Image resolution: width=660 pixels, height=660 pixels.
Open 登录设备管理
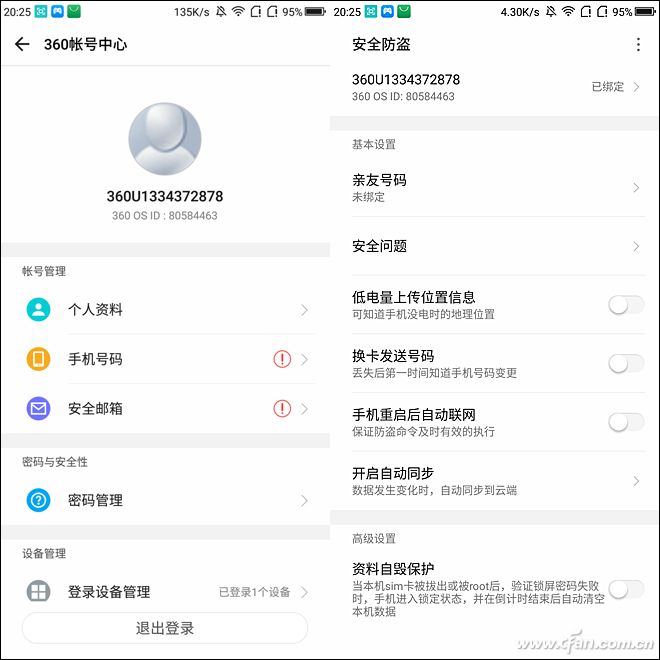(x=165, y=592)
